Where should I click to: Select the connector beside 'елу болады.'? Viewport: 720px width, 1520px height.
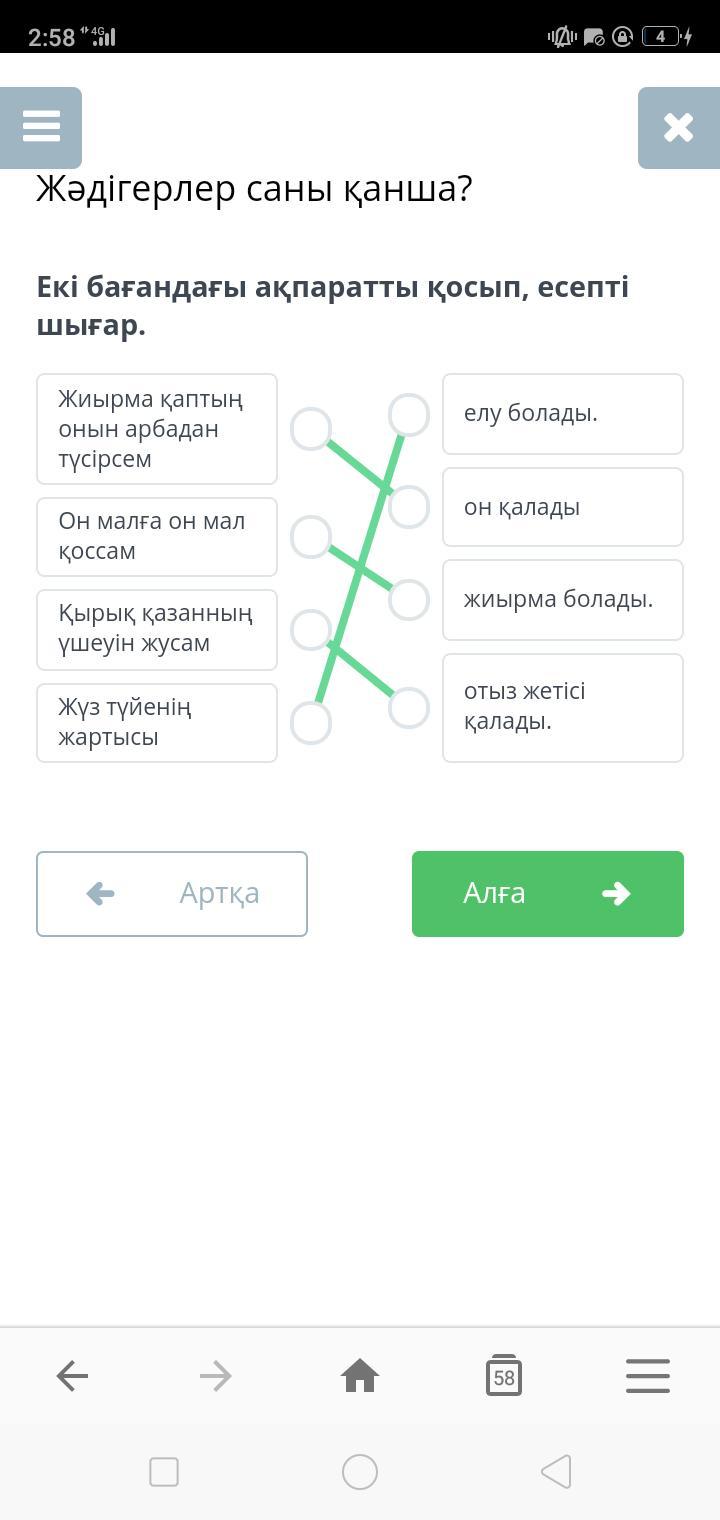tap(409, 414)
